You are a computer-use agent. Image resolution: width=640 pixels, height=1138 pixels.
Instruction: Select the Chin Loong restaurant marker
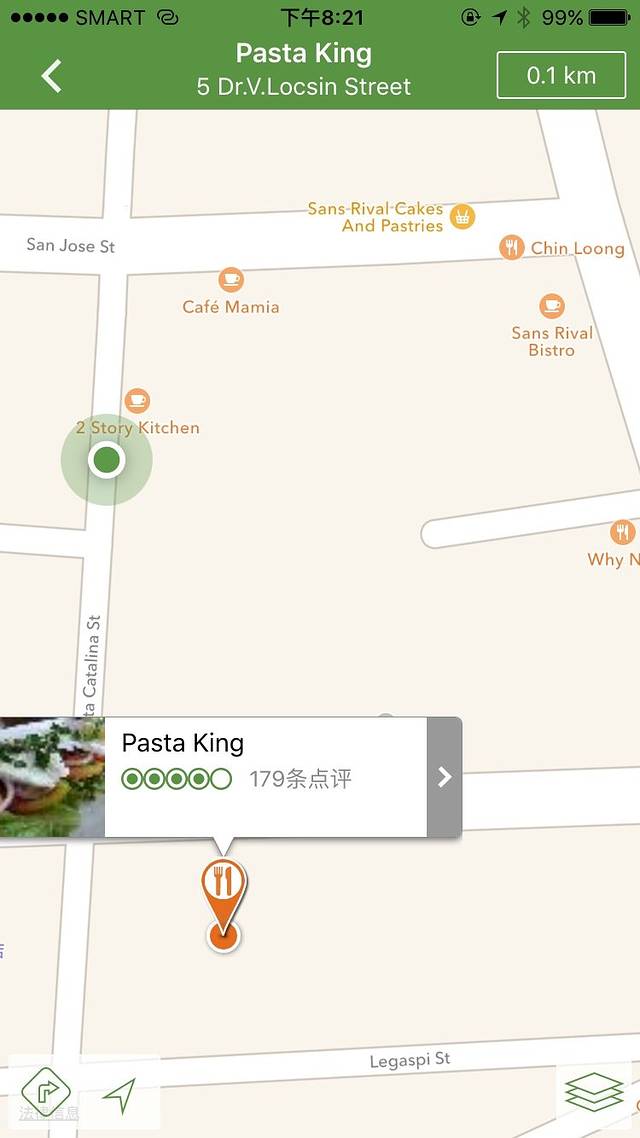tap(512, 247)
